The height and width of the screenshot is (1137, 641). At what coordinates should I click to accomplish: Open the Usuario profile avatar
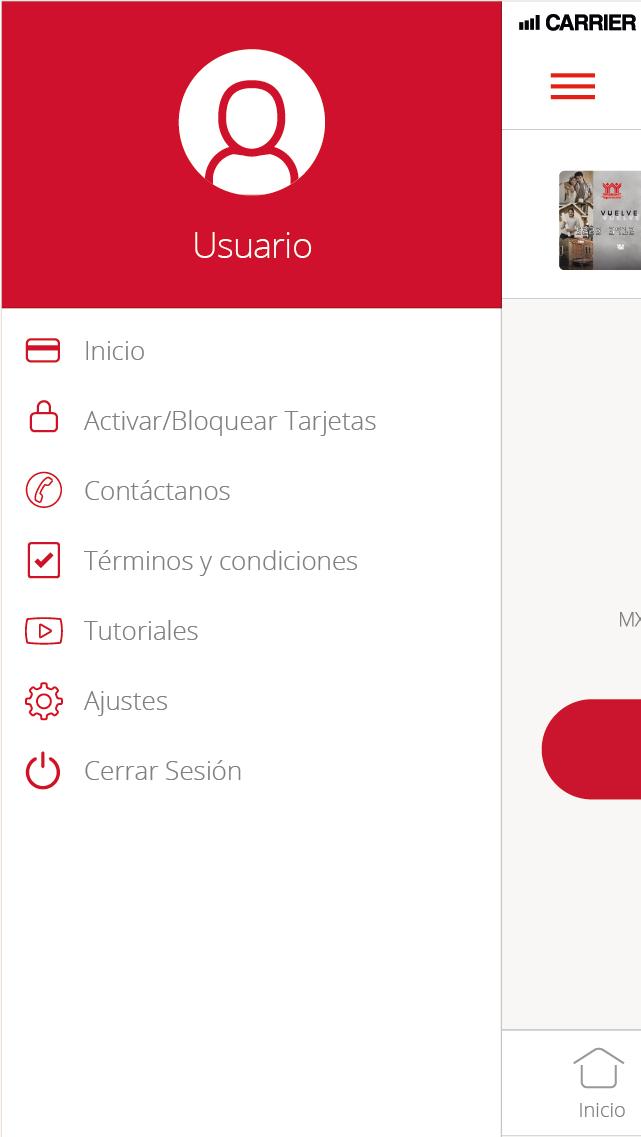click(x=252, y=122)
